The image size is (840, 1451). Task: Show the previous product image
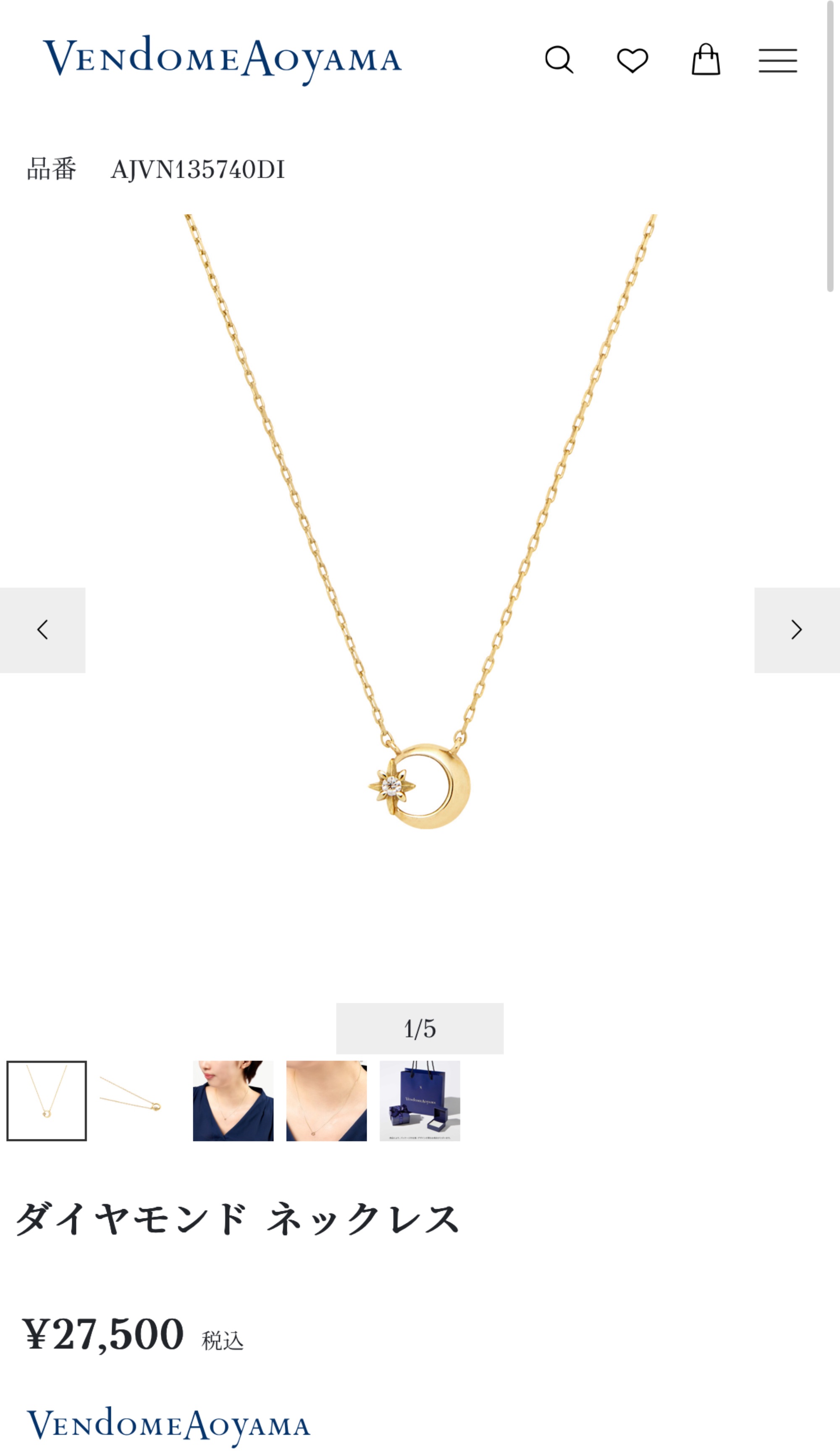click(x=42, y=630)
